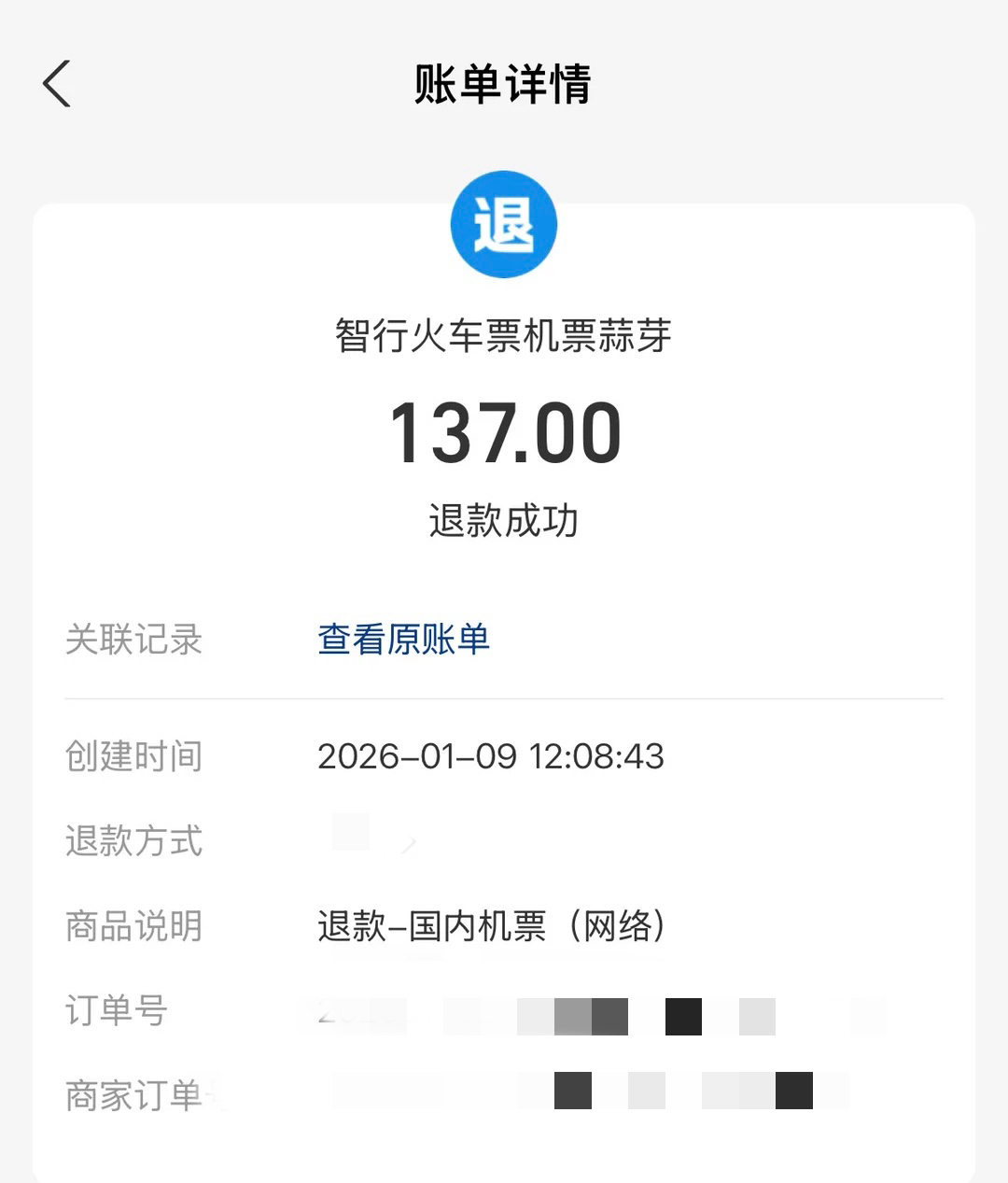Go back from the 账单详情 page
The height and width of the screenshot is (1183, 1008).
click(57, 84)
